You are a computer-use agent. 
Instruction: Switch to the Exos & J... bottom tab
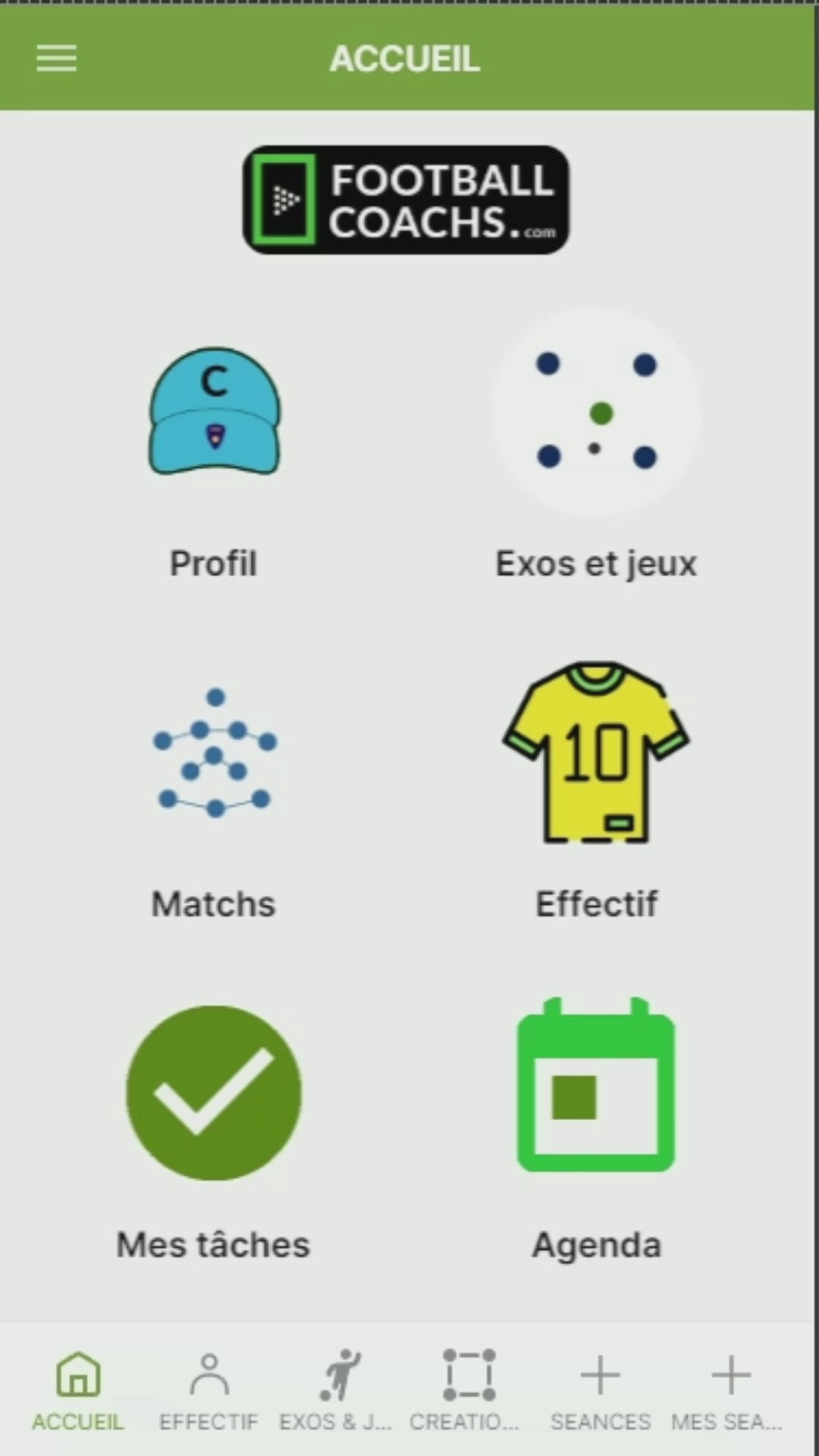pos(336,1392)
